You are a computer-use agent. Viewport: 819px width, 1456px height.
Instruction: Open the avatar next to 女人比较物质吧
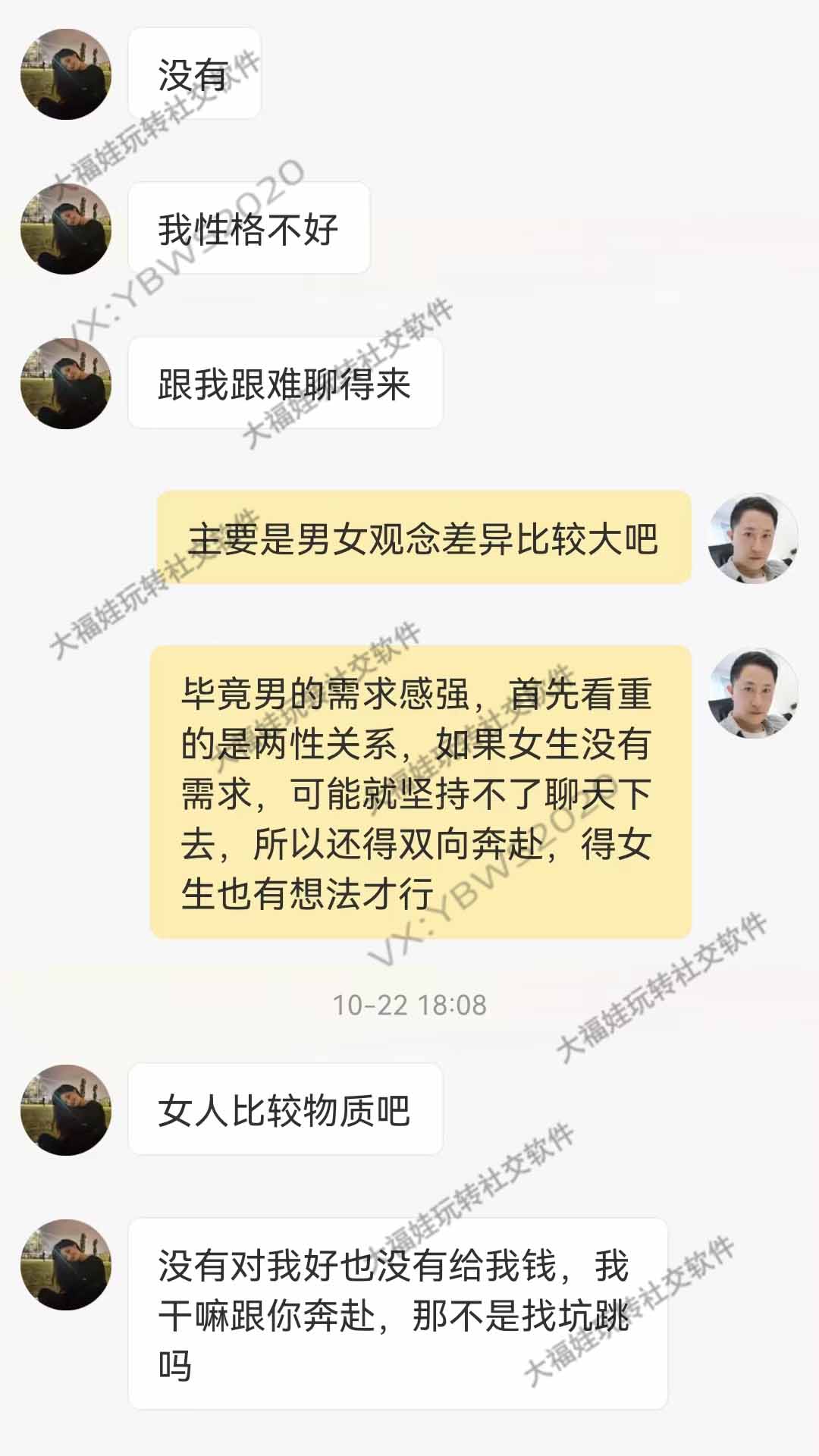pyautogui.click(x=66, y=1110)
